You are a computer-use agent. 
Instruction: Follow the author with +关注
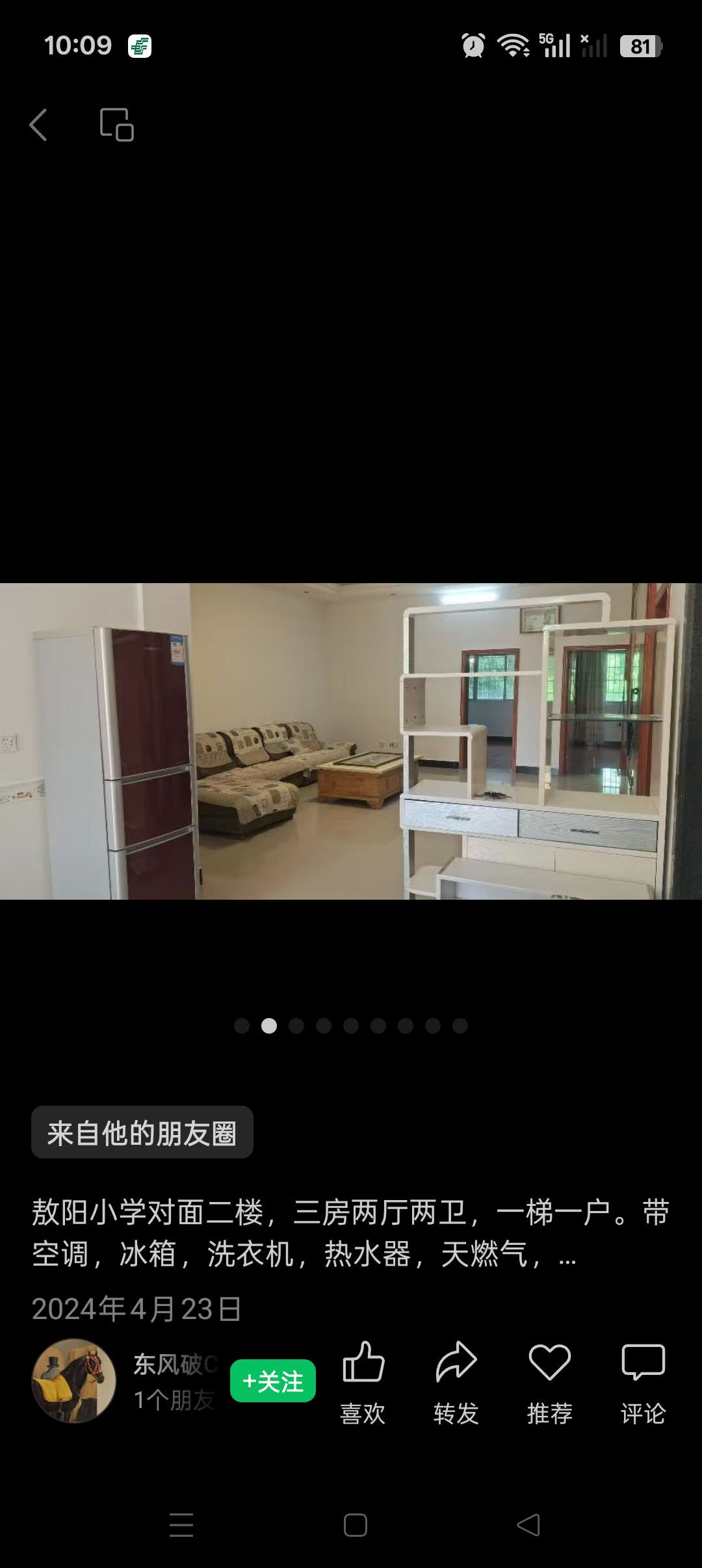click(x=273, y=1381)
